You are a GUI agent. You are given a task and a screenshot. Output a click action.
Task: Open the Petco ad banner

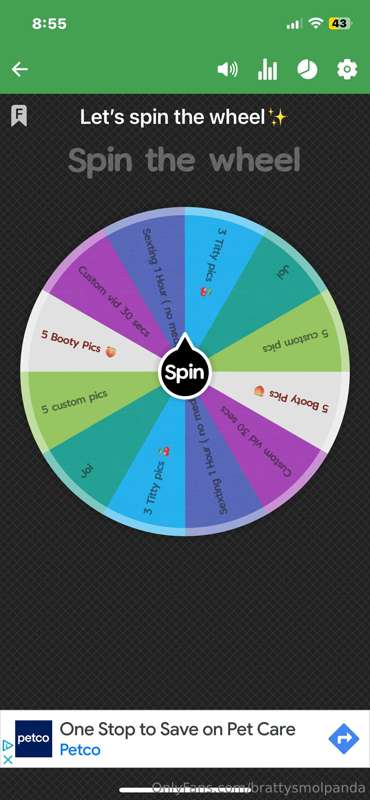point(185,738)
